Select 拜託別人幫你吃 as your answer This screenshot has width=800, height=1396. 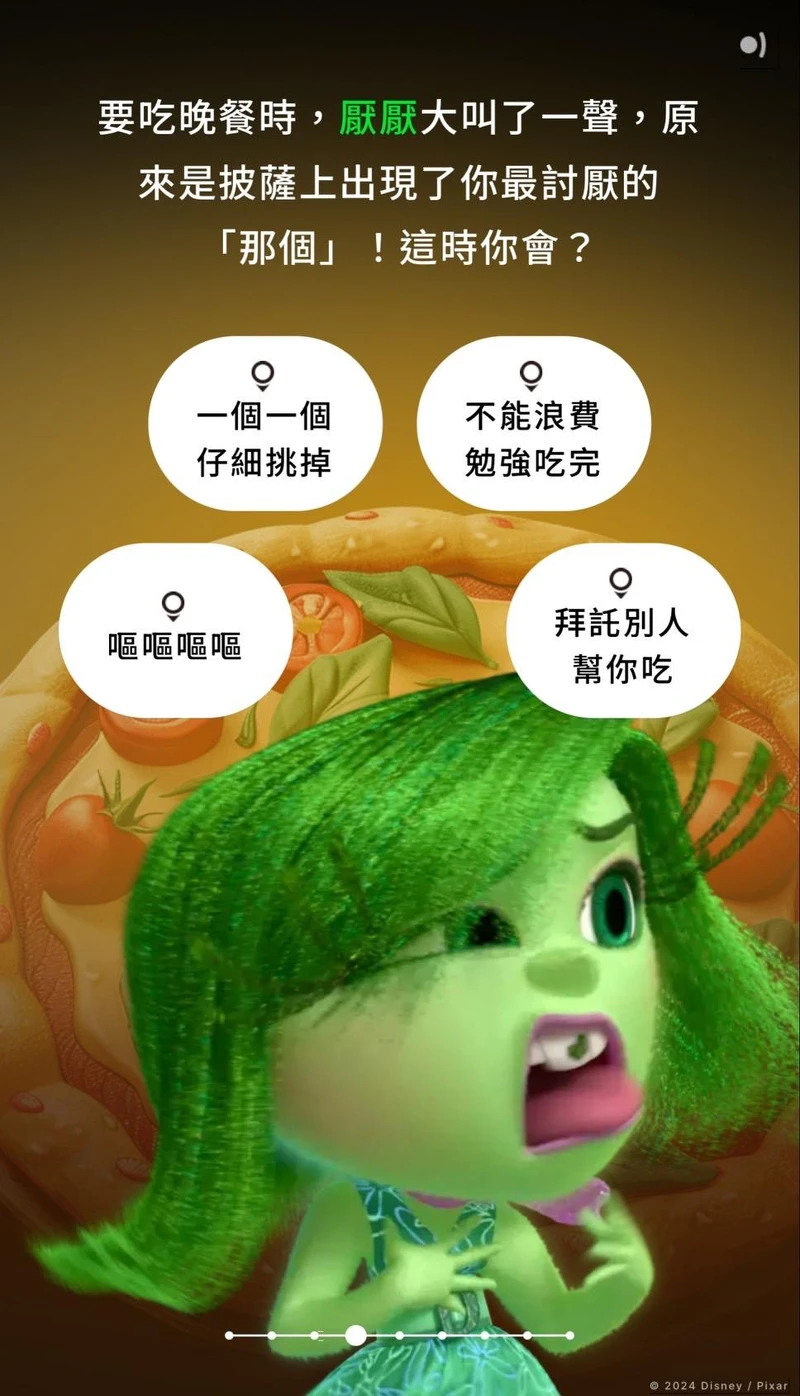622,631
